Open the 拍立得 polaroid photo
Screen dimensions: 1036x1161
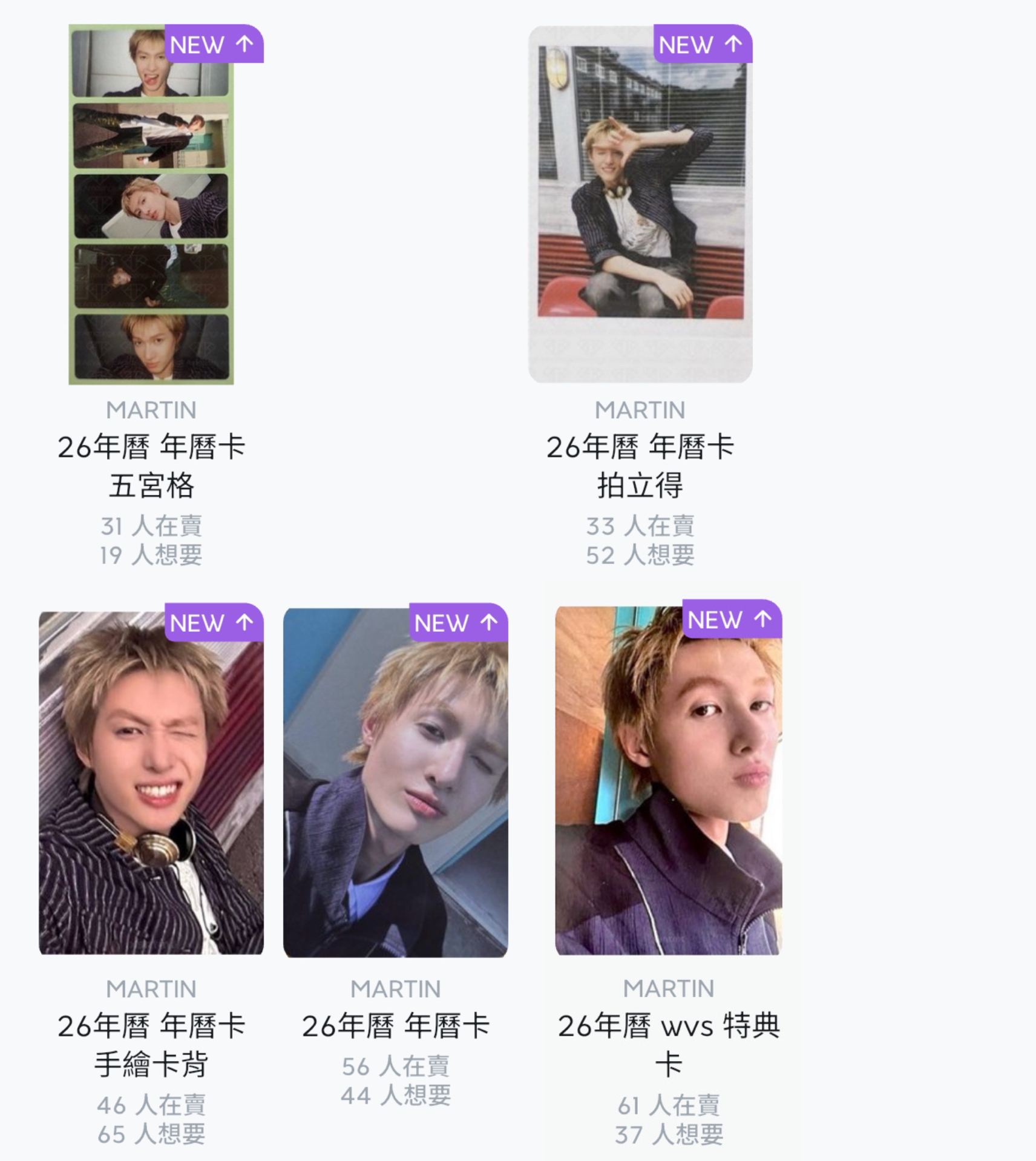[641, 206]
